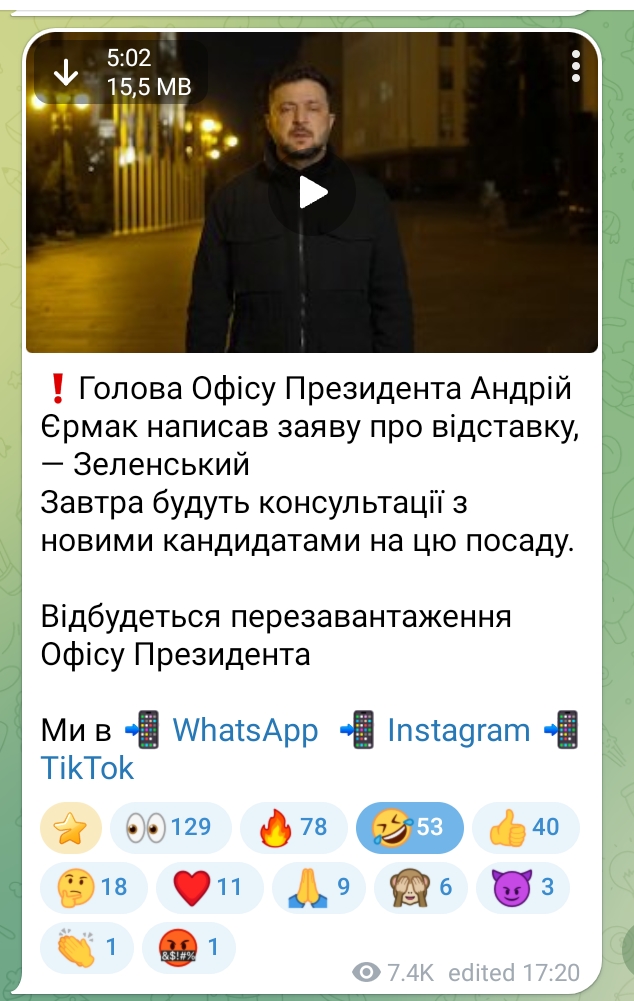The height and width of the screenshot is (1001, 634).
Task: Download the 15,5 MB video
Action: coord(64,74)
